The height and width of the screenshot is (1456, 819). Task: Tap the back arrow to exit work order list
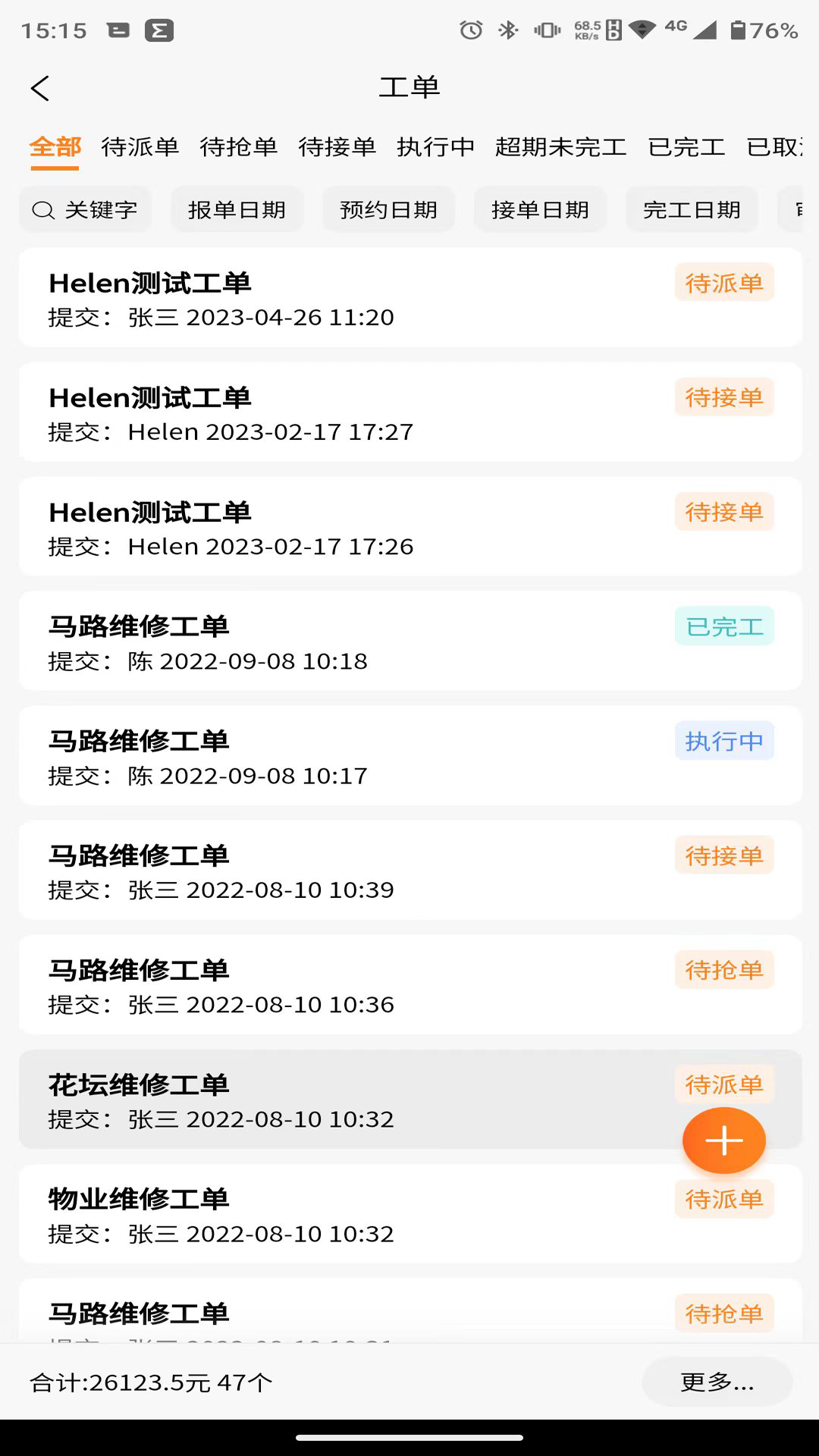[40, 88]
